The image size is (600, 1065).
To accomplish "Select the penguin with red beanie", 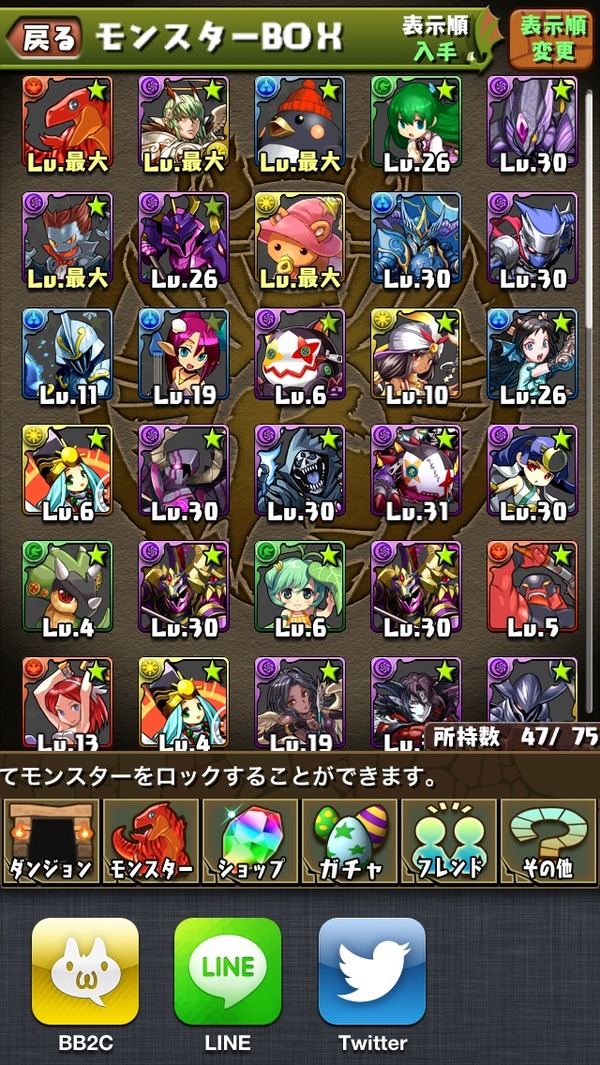I will pyautogui.click(x=300, y=123).
